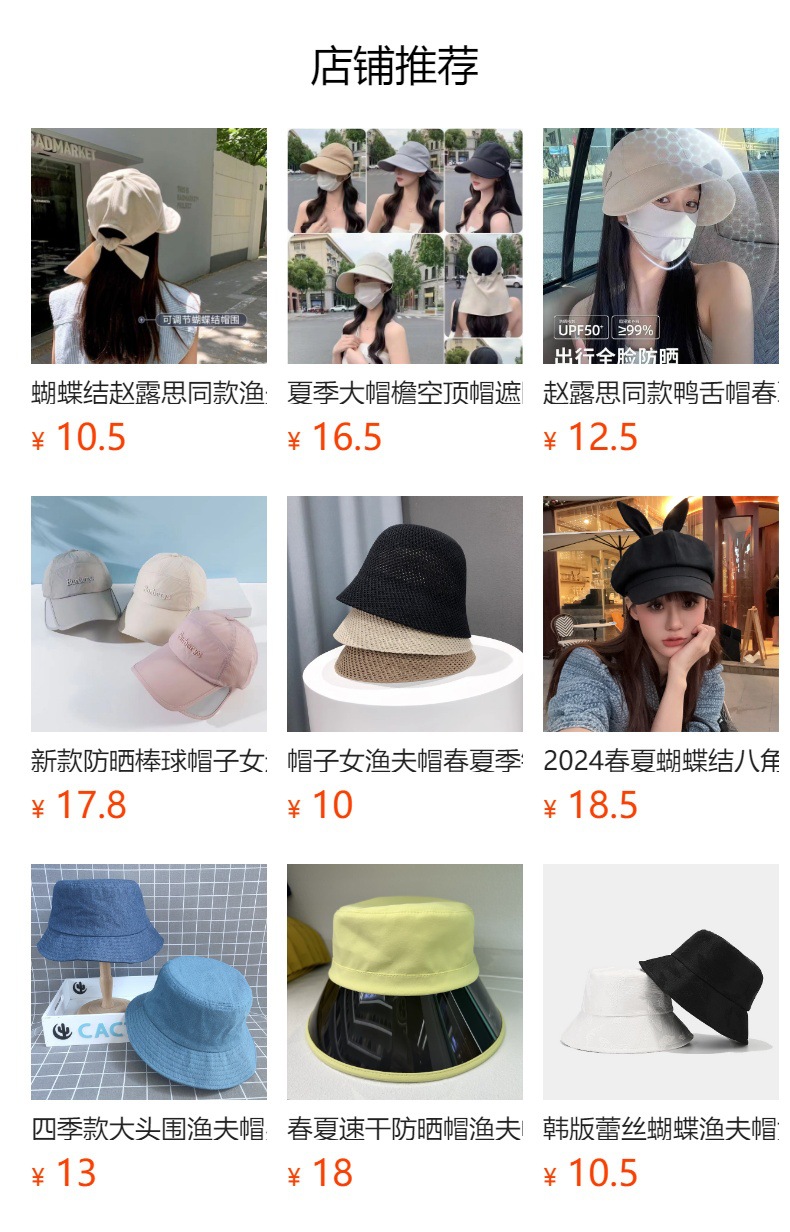Open the 蝴蝶结赵露思同款渔夫帽 product priced ¥10.5
The height and width of the screenshot is (1232, 790).
click(148, 246)
